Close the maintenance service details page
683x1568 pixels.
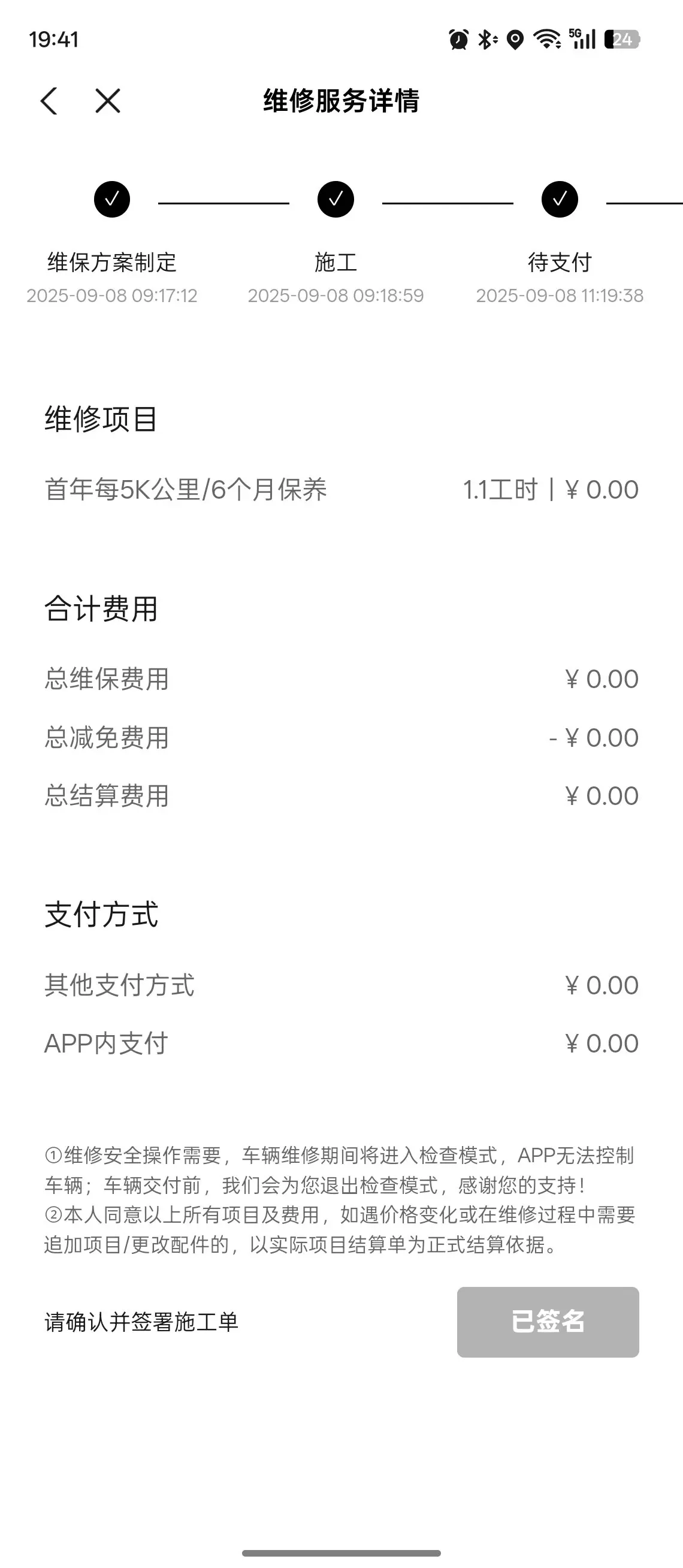pyautogui.click(x=108, y=101)
